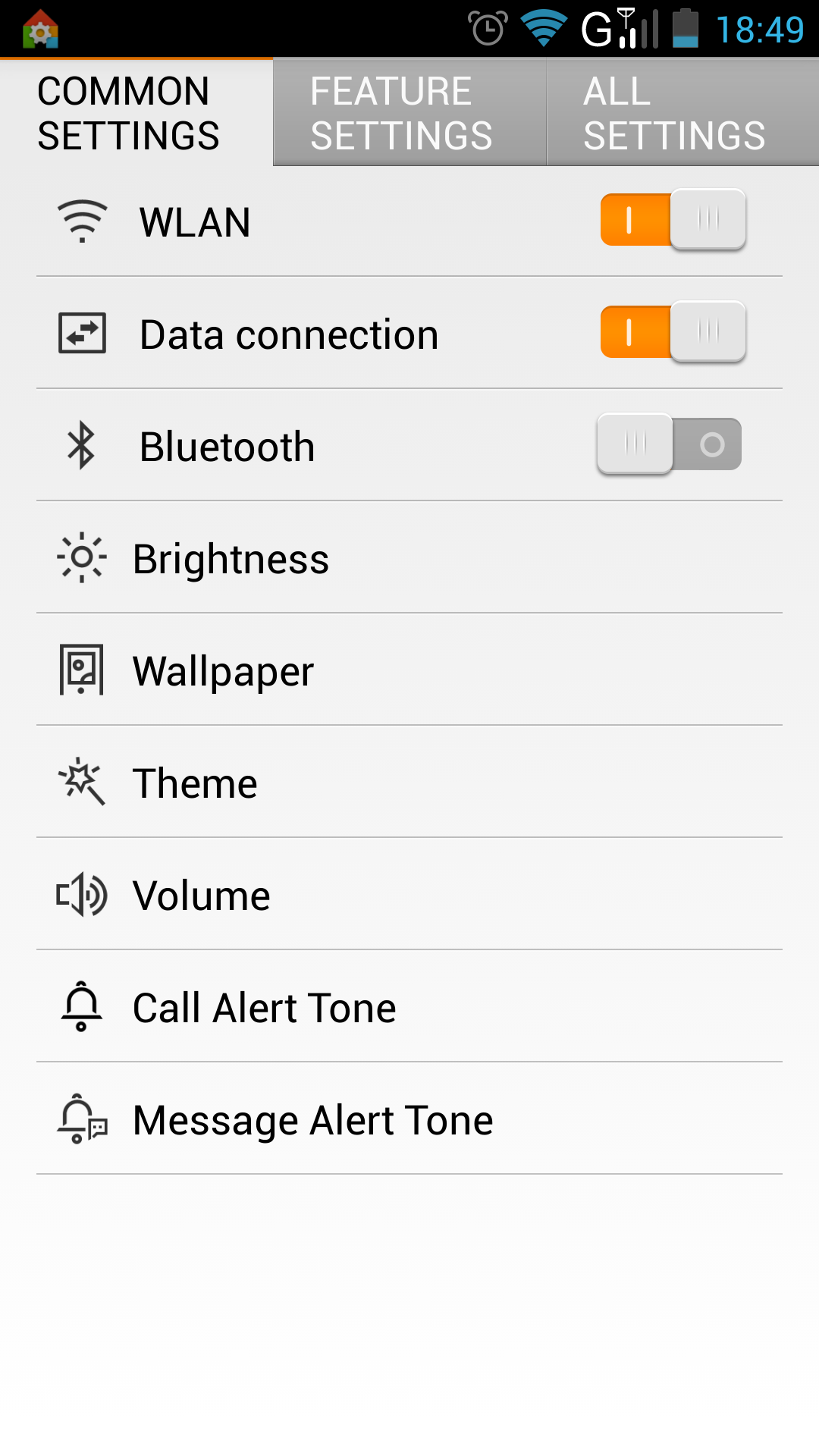This screenshot has height=1456, width=819.
Task: Disable the Data connection toggle
Action: click(673, 332)
